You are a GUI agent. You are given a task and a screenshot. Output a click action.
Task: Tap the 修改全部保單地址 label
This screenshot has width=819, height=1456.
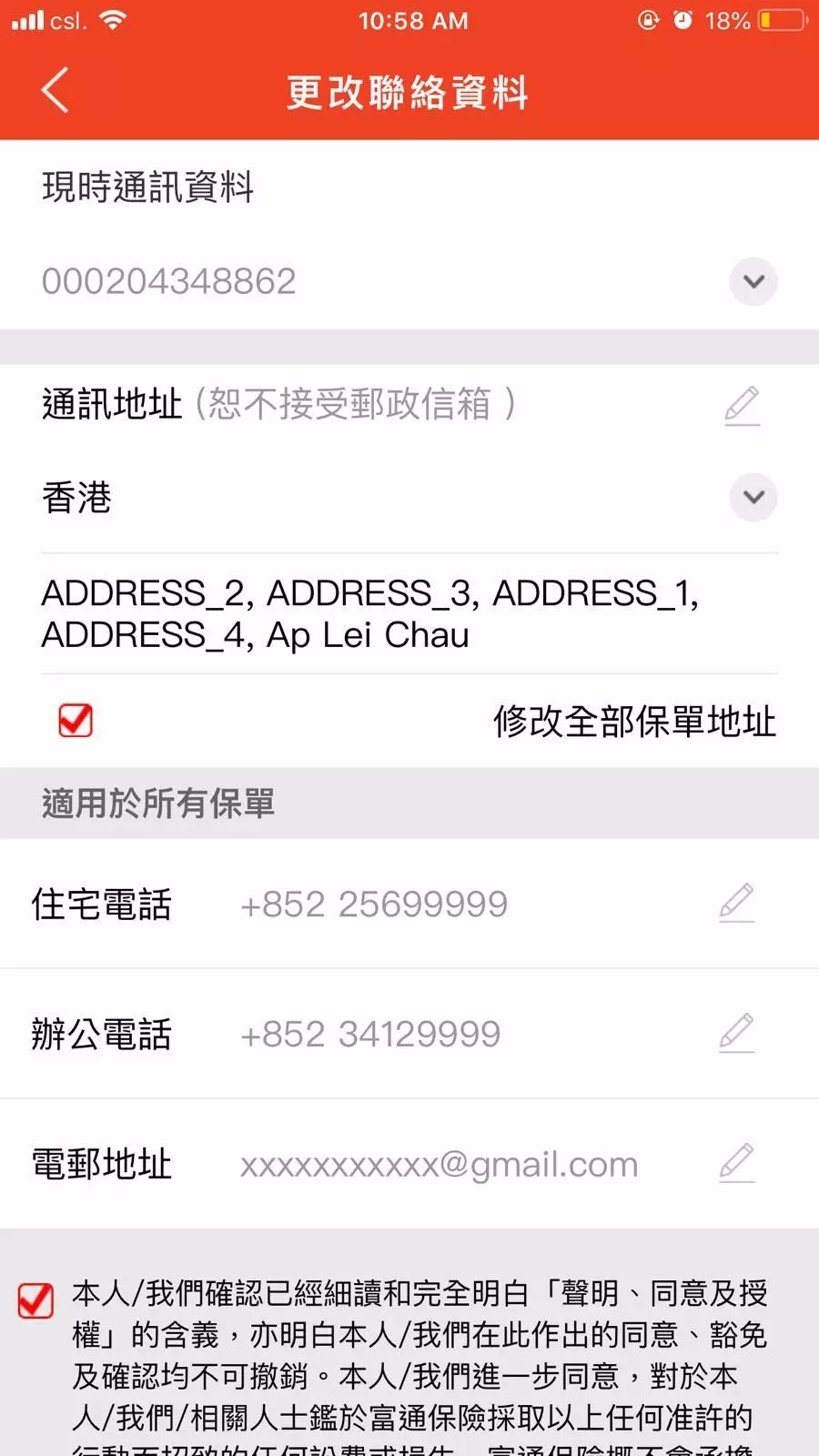(x=636, y=722)
